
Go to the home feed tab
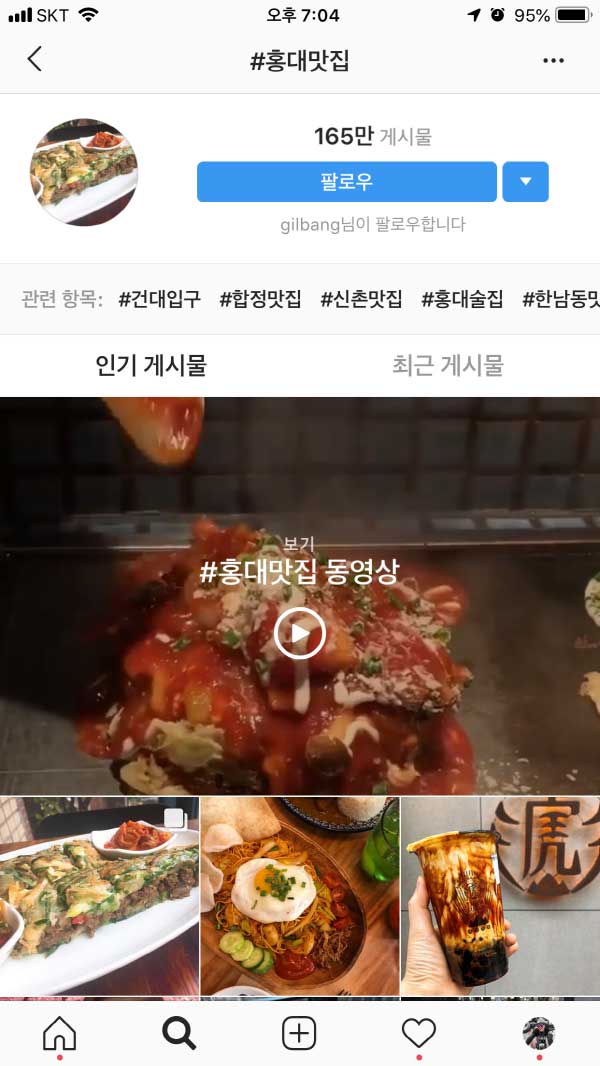click(x=59, y=1033)
